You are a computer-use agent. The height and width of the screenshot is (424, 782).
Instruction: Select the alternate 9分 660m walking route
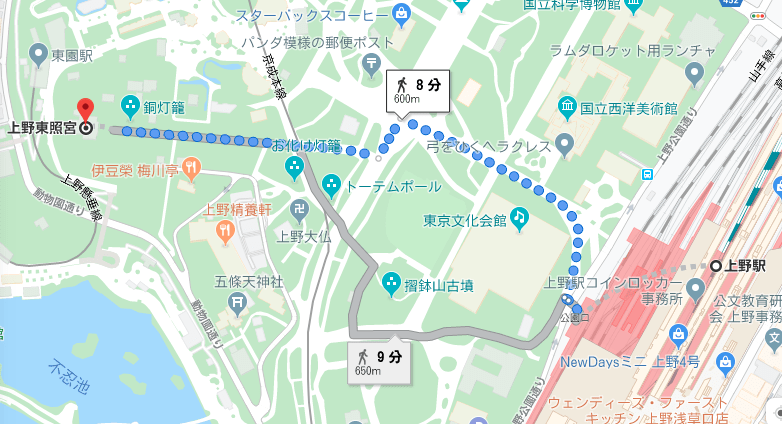(x=380, y=360)
